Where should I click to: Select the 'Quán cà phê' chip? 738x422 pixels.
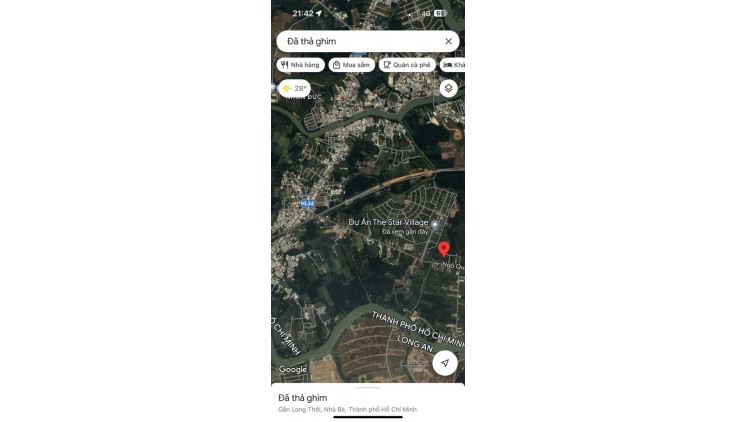tap(406, 65)
